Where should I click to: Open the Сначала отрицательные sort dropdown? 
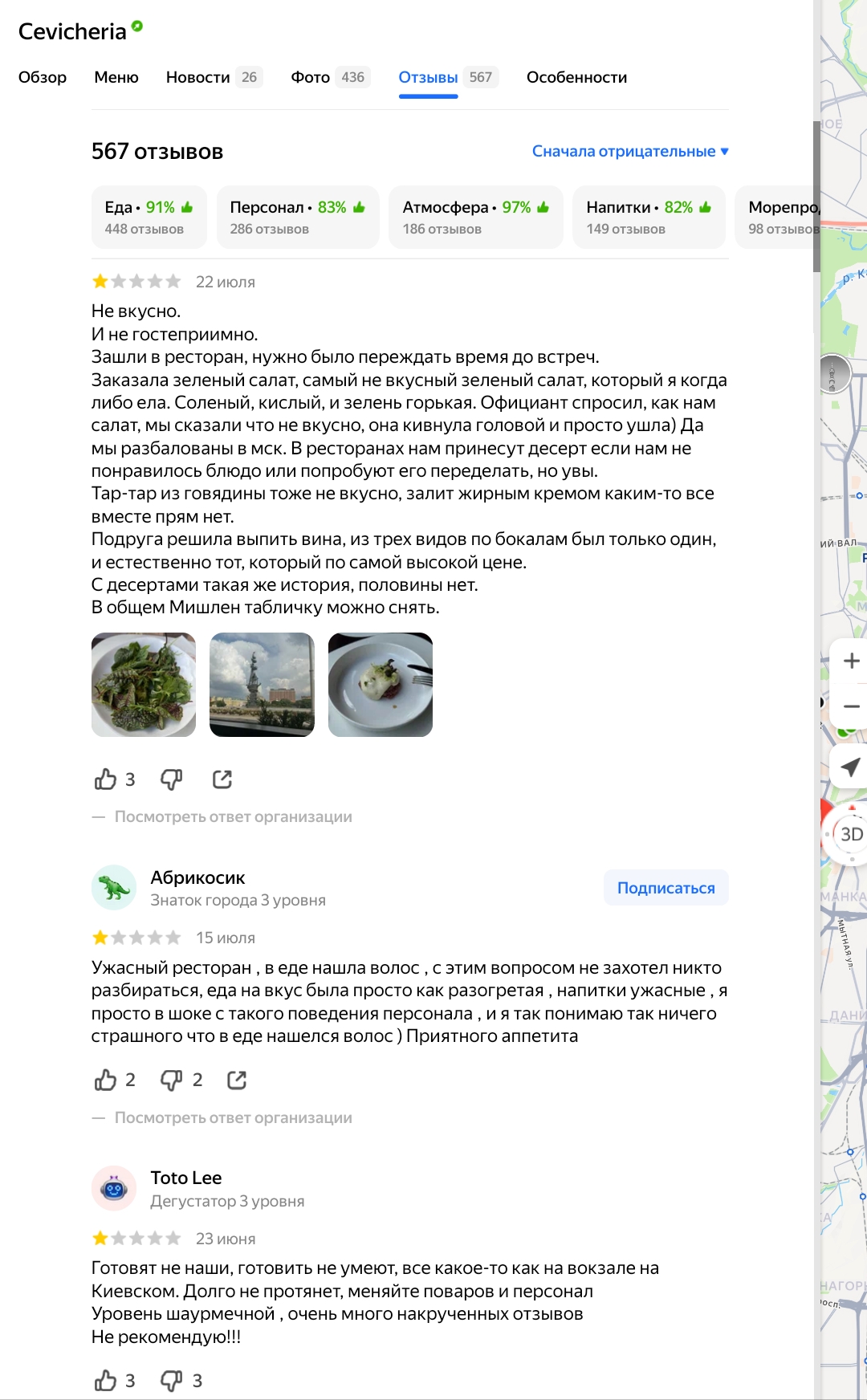click(x=630, y=151)
